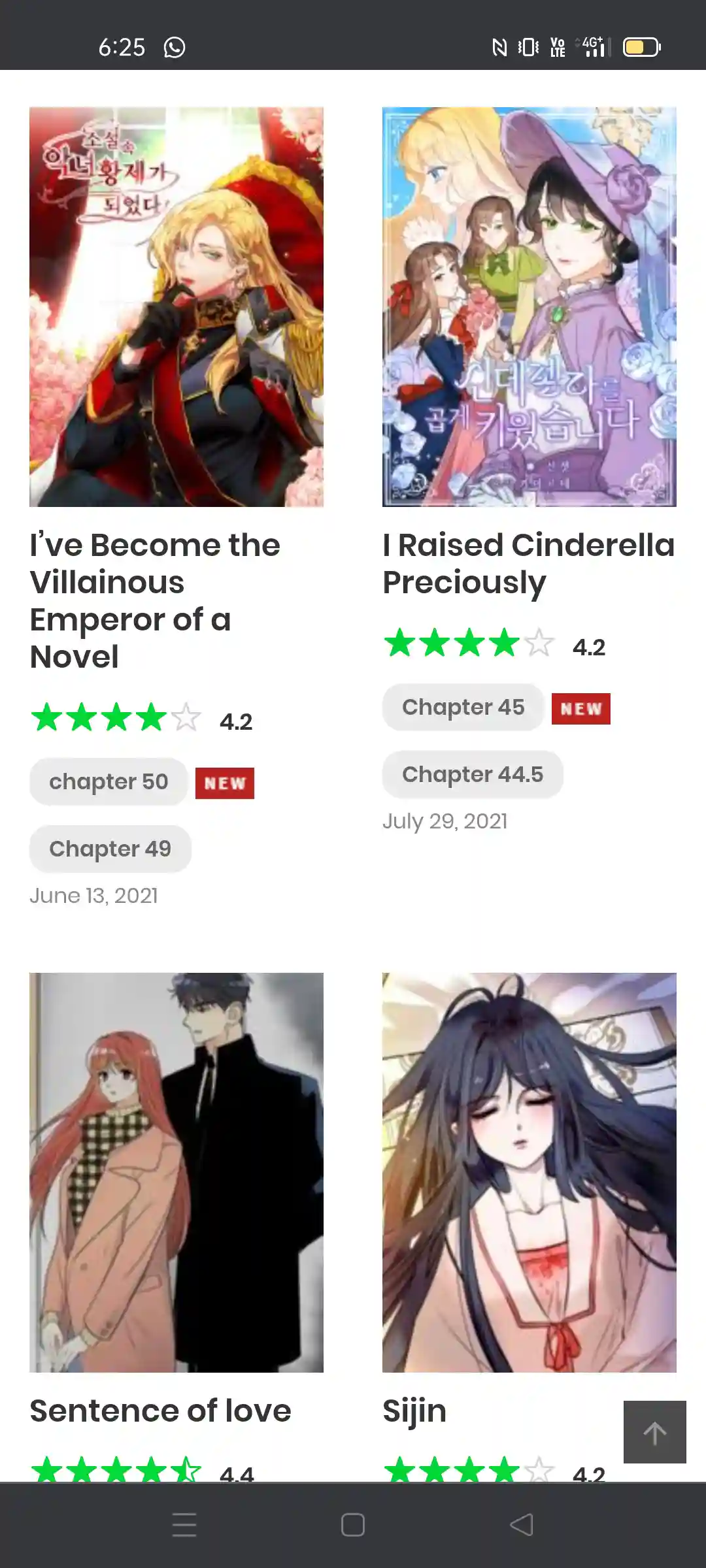Read chapter 50 of Villainous Emperor
Screen dimensions: 706x1568
tap(109, 781)
